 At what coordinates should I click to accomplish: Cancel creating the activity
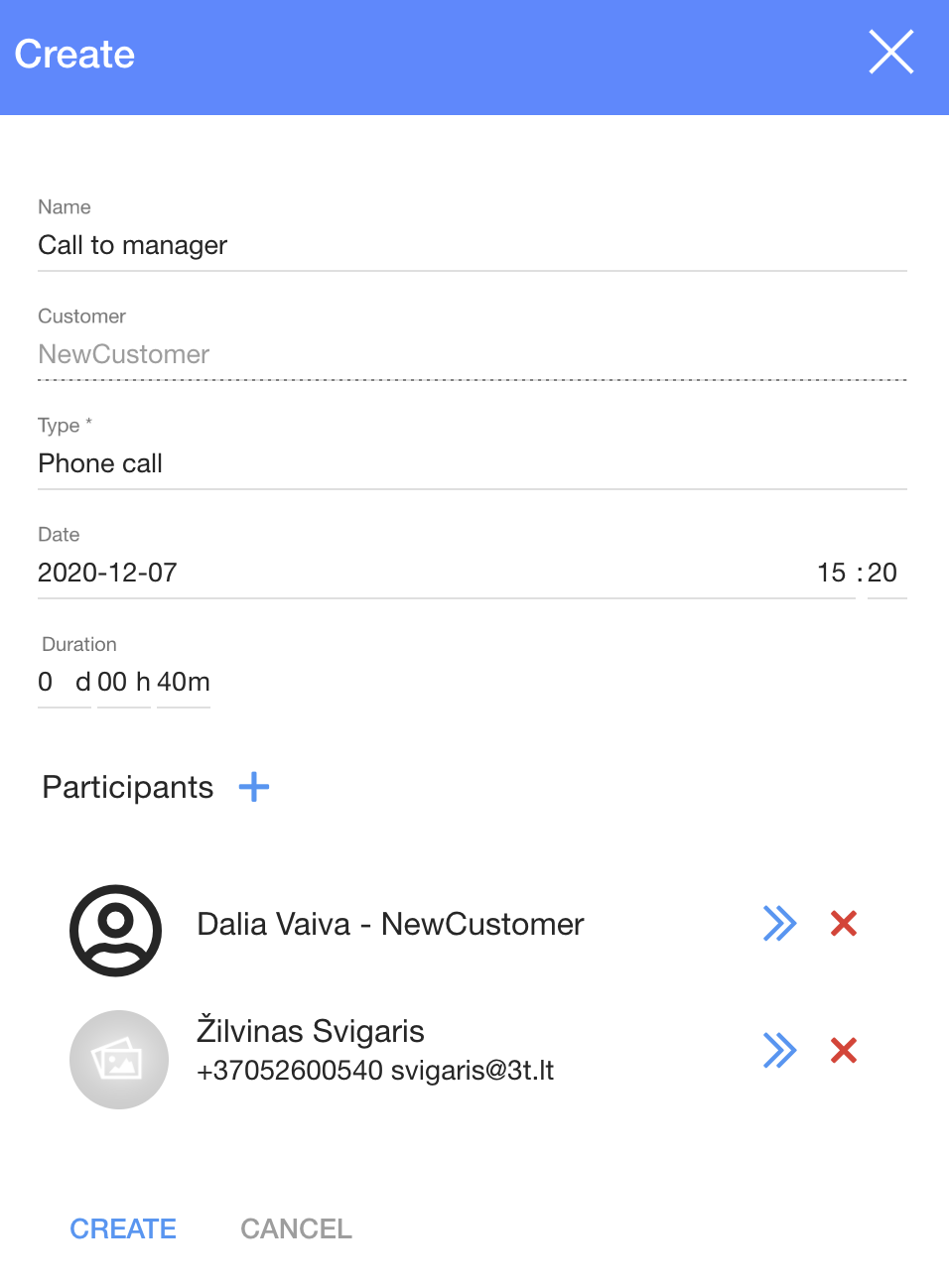(296, 1228)
